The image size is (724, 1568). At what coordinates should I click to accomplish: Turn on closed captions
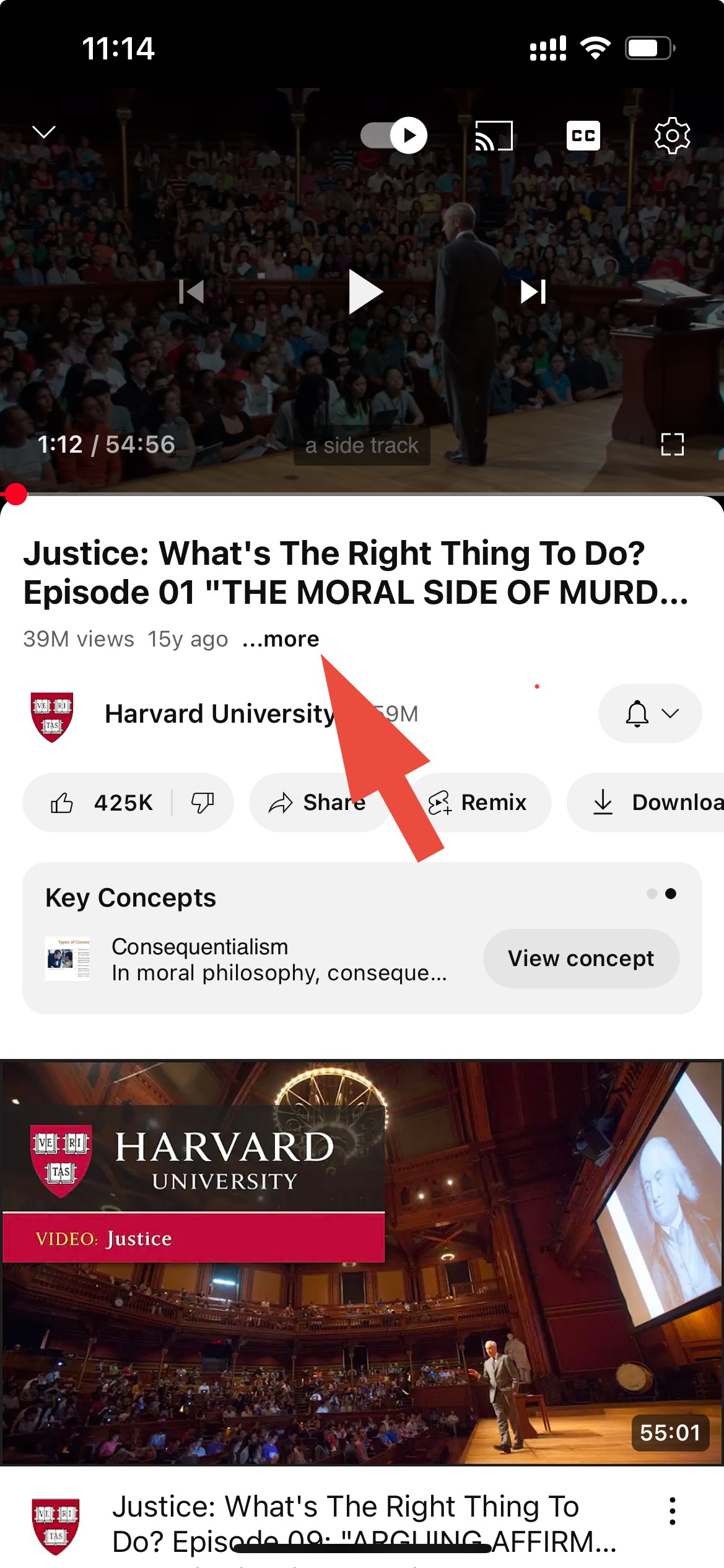pyautogui.click(x=583, y=136)
